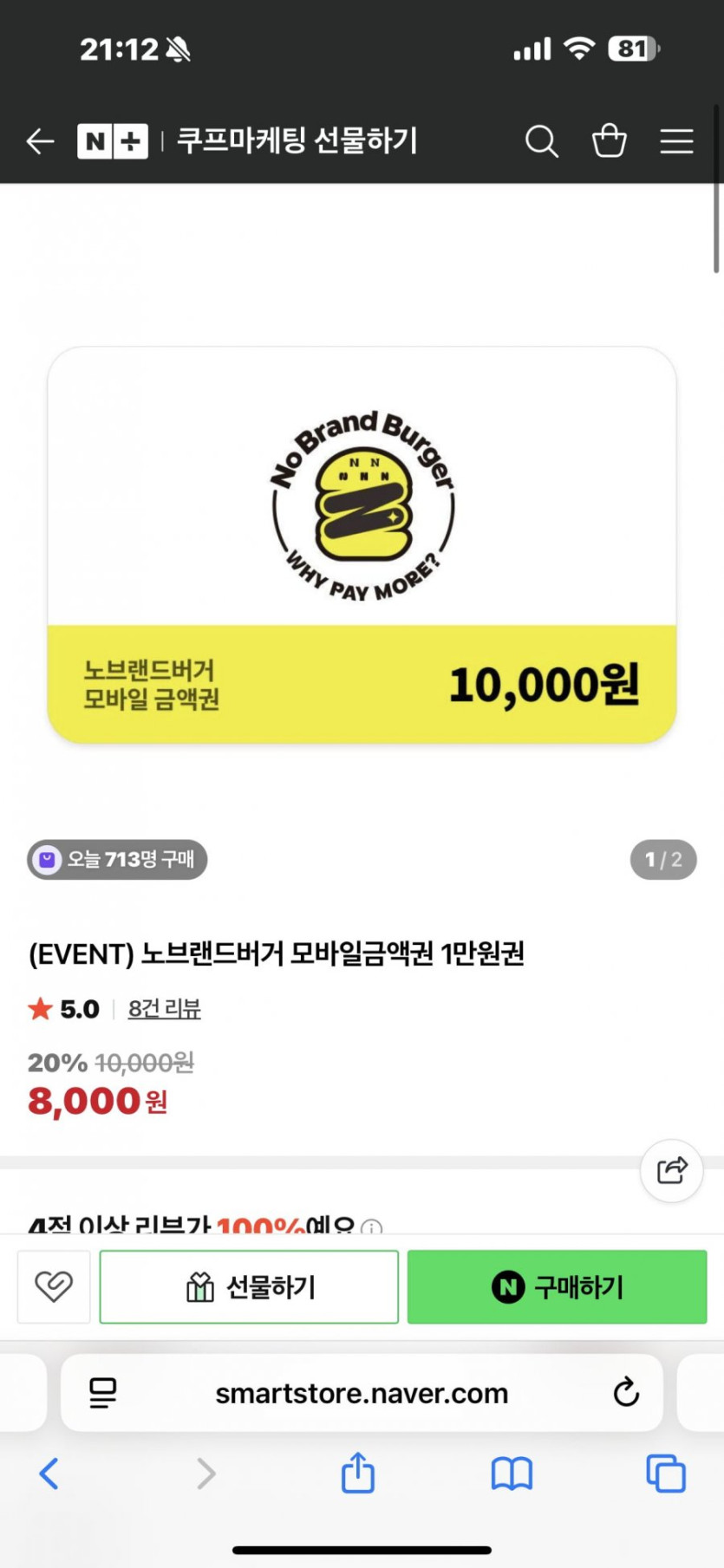Screen dimensions: 724x1568
Task: Open the N+ Naver Plus logo link
Action: coord(113,141)
